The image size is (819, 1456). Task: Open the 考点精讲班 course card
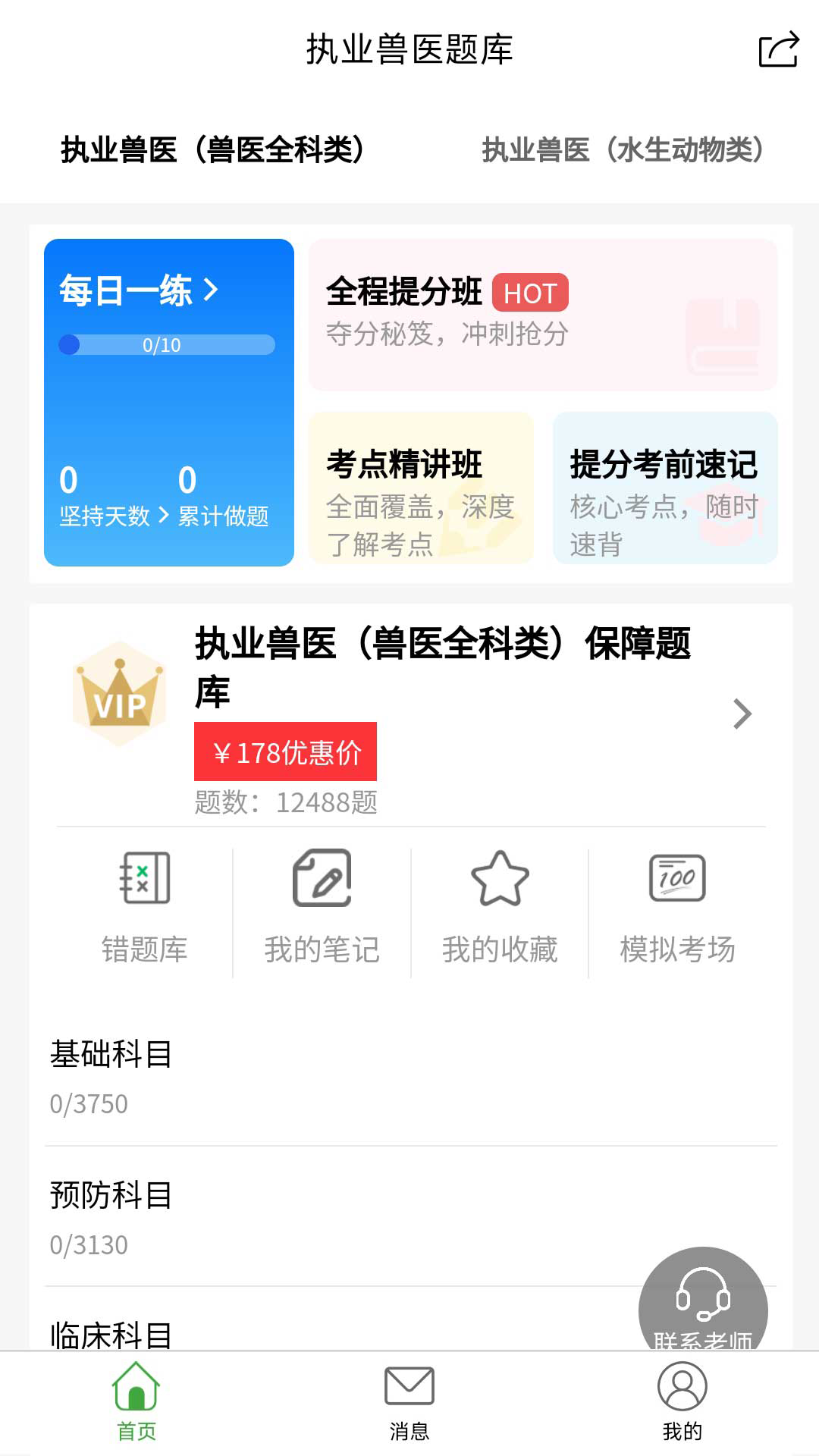(419, 488)
